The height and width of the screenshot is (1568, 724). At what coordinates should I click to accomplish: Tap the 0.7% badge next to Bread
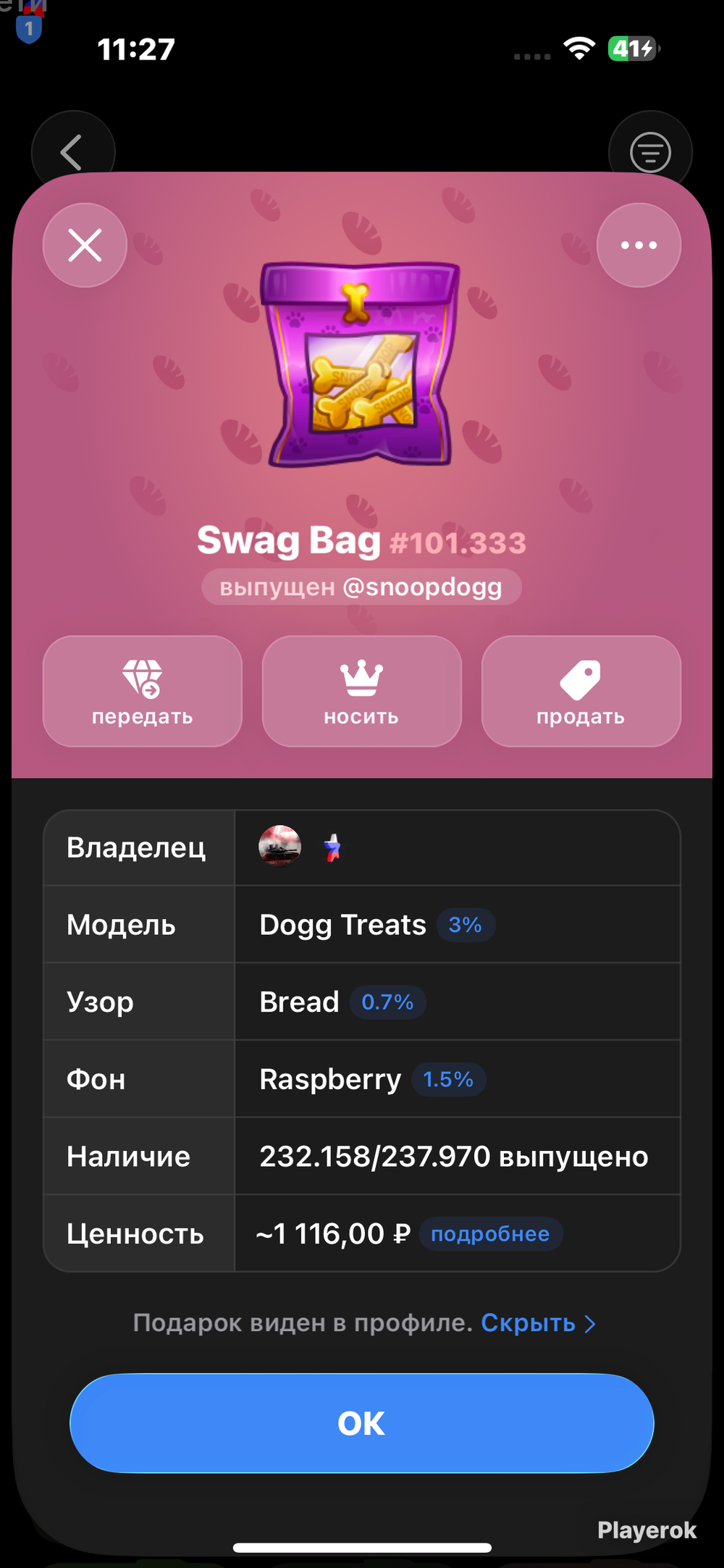[x=388, y=1002]
